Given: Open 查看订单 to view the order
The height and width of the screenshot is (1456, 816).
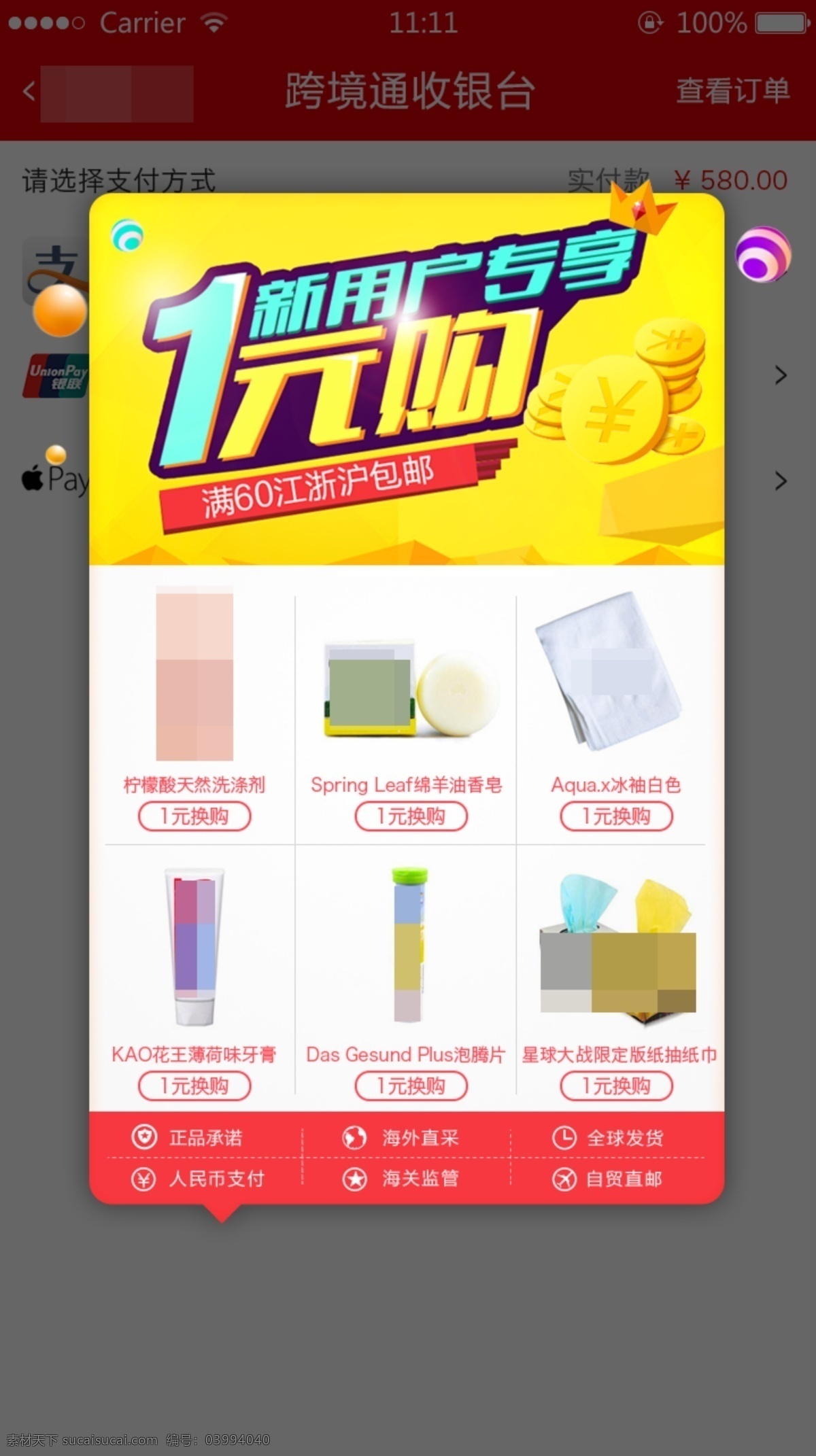Looking at the screenshot, I should [732, 91].
